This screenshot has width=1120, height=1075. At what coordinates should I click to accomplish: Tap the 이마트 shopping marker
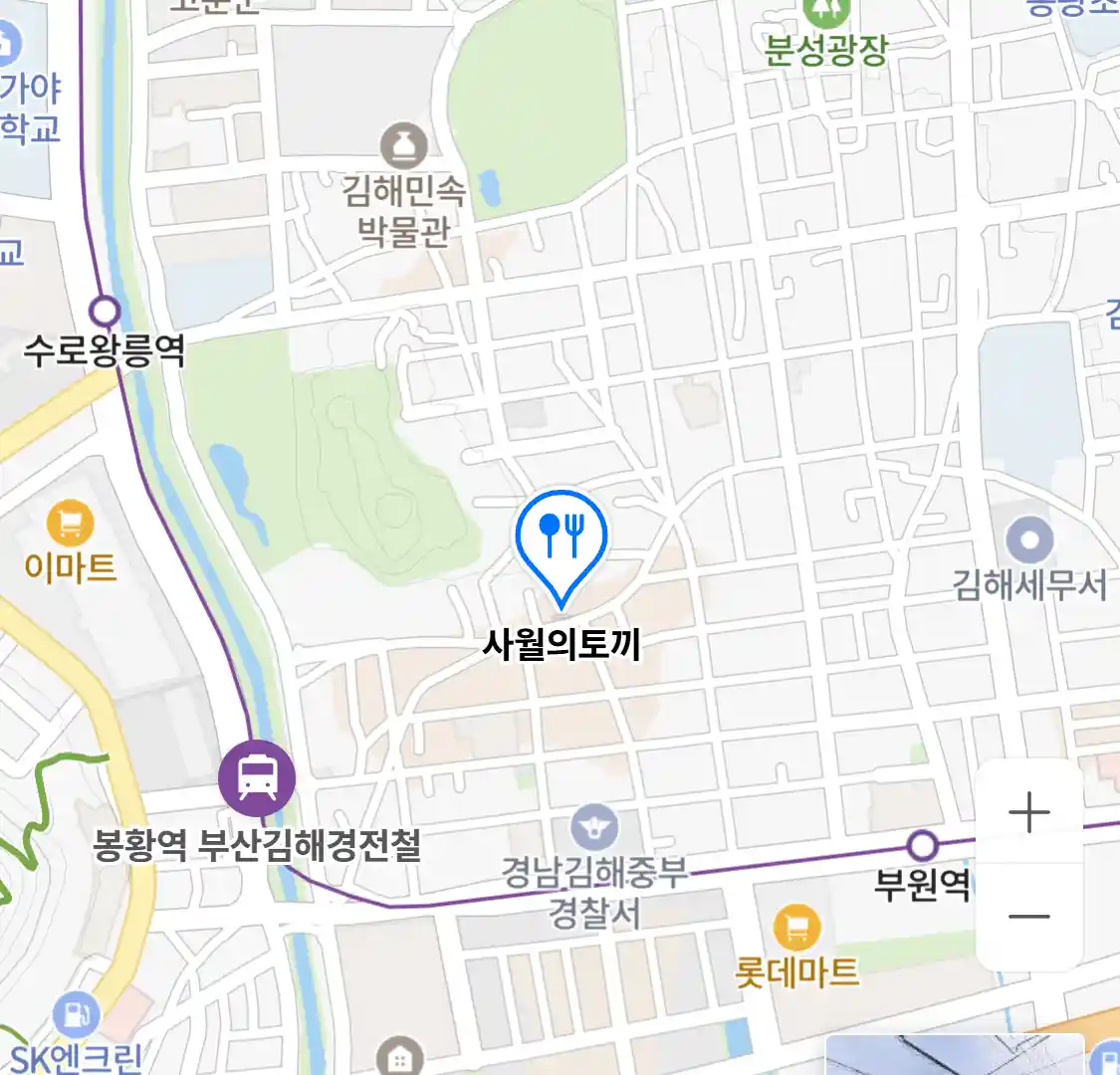click(x=70, y=524)
